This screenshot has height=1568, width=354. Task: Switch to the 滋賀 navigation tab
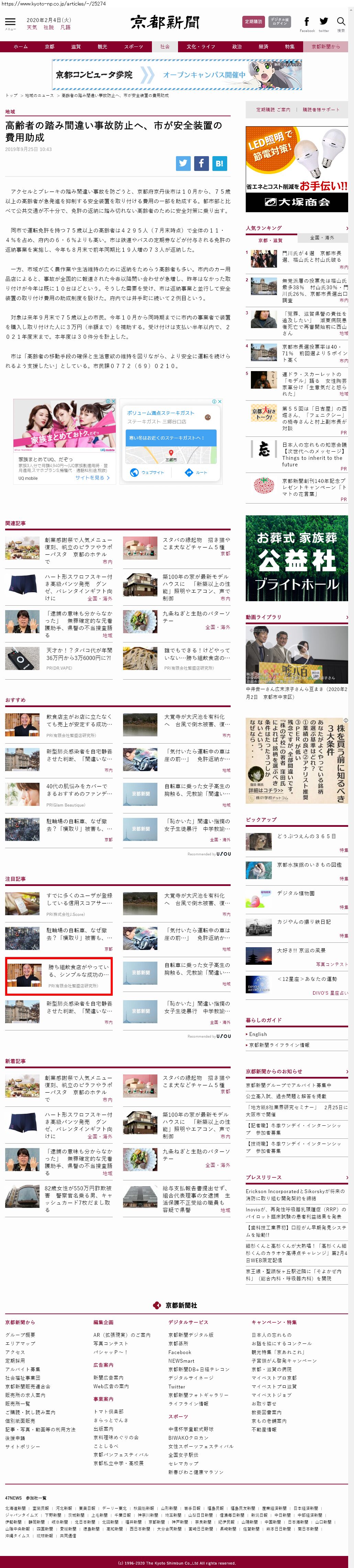coord(76,47)
